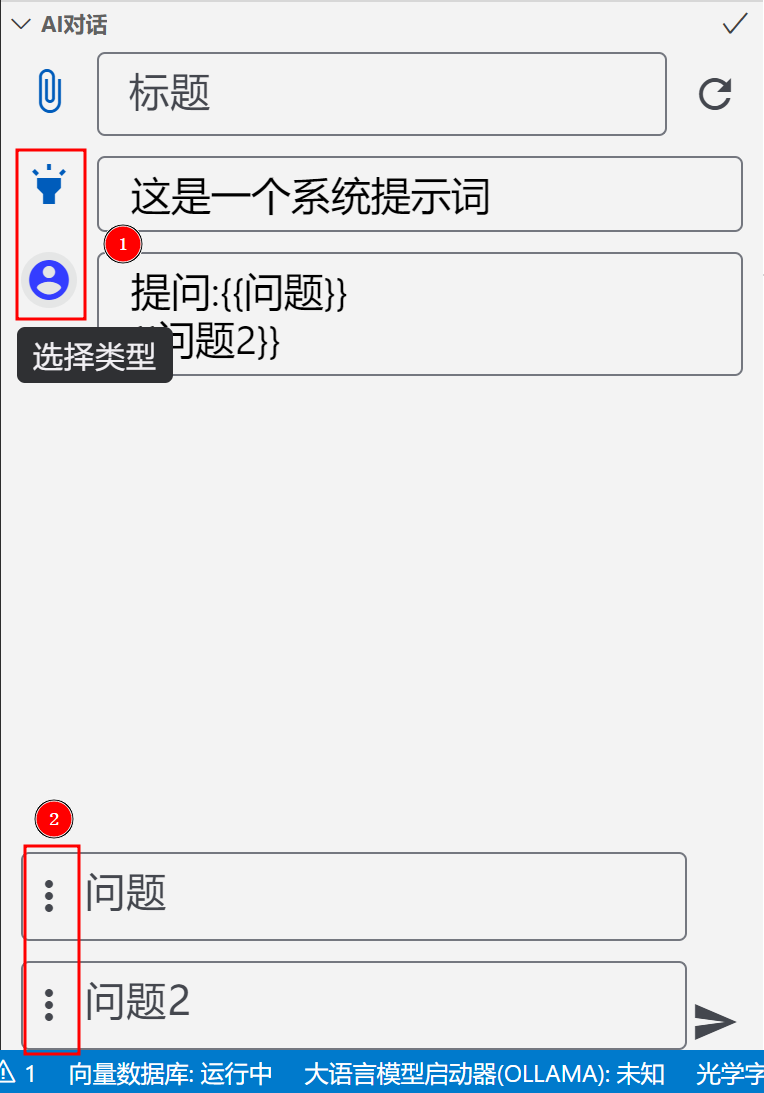Image resolution: width=764 pixels, height=1093 pixels.
Task: Open the three-dot menu beside 问题
Action: (49, 895)
